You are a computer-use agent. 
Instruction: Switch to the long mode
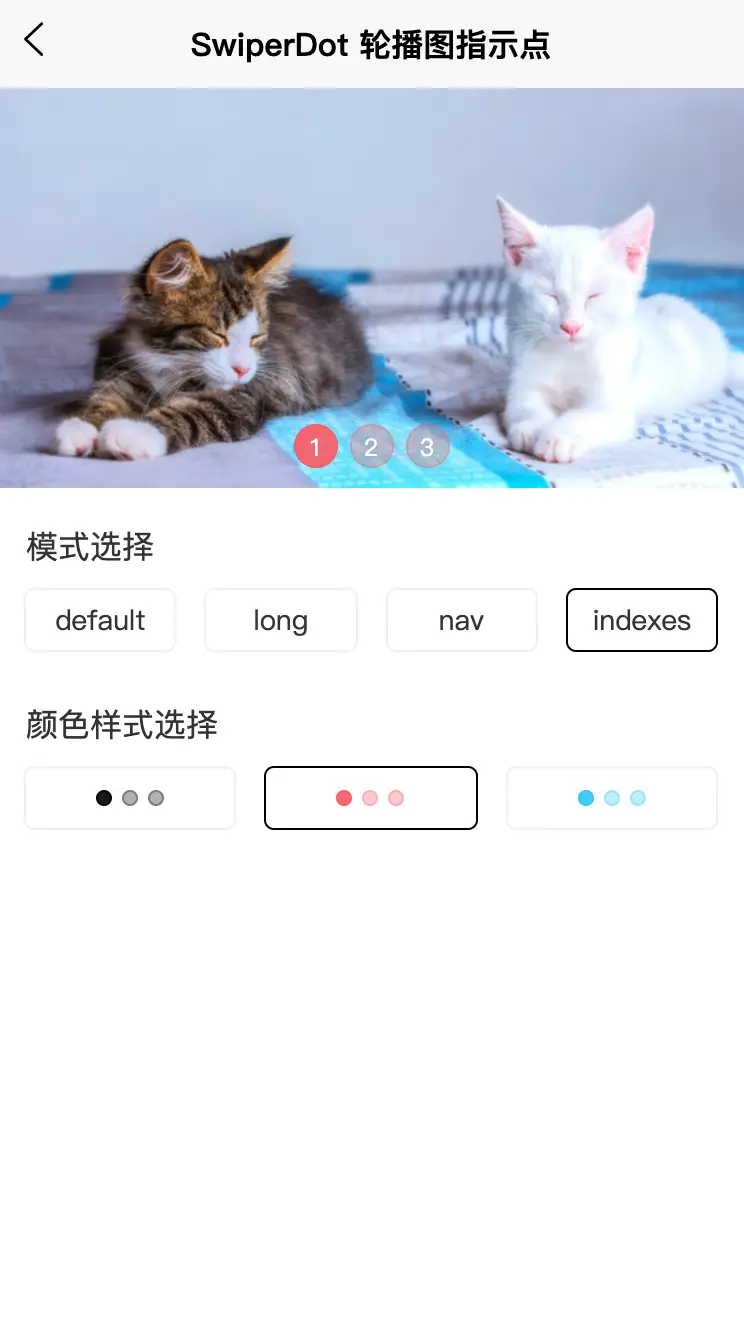[x=281, y=620]
